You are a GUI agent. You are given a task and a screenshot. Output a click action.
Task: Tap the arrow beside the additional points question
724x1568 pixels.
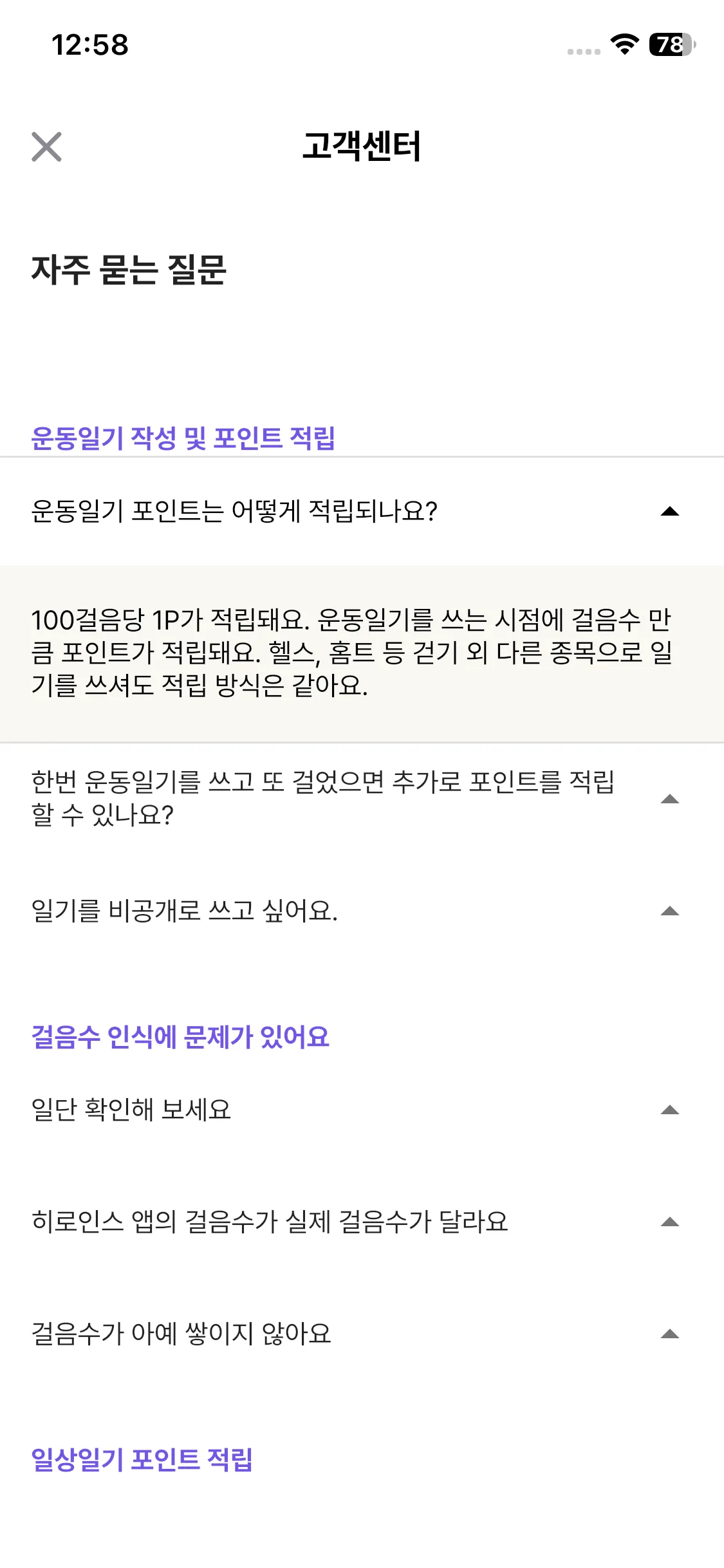(x=670, y=798)
